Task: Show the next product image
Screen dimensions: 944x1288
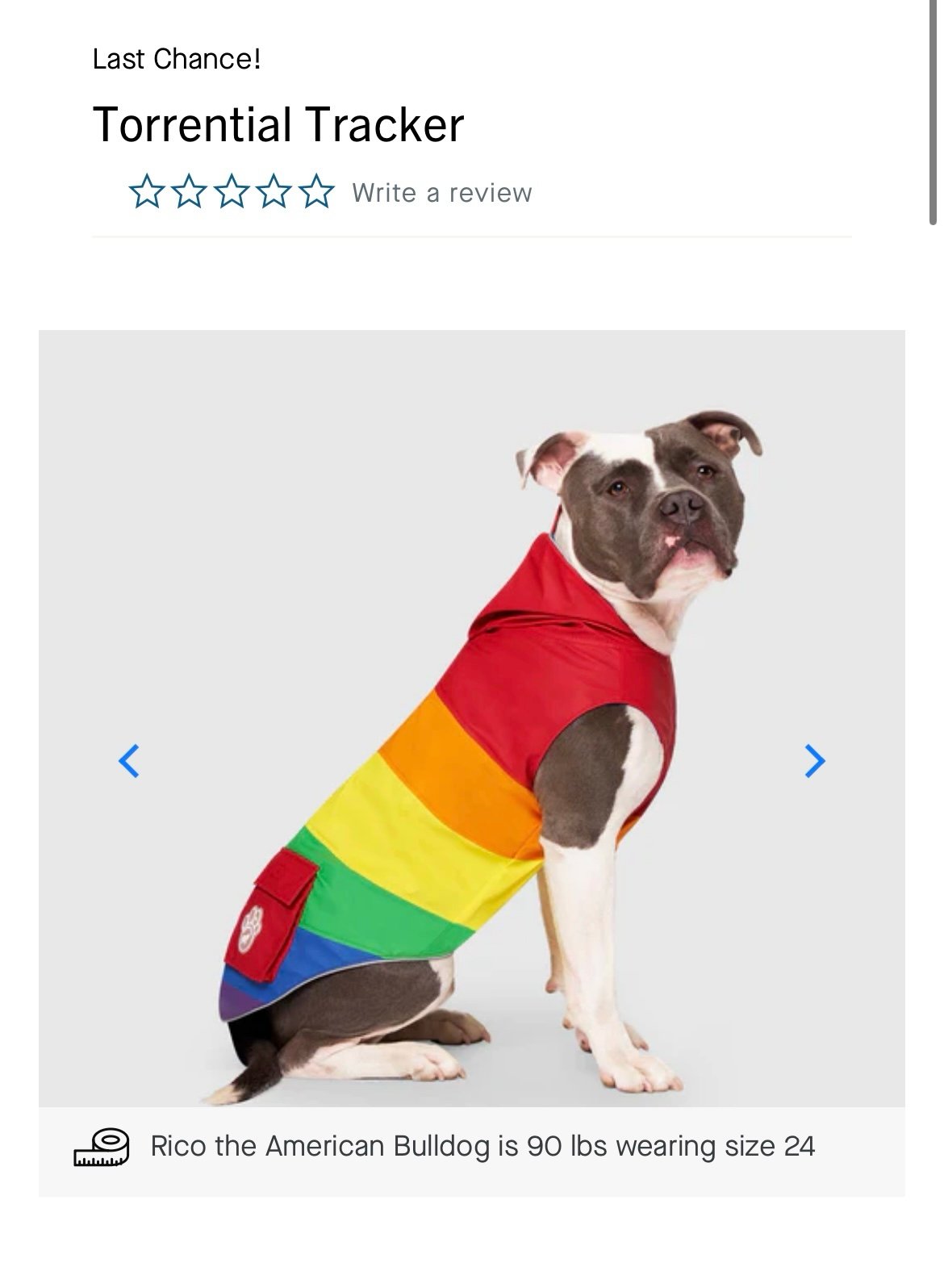Action: pos(815,760)
